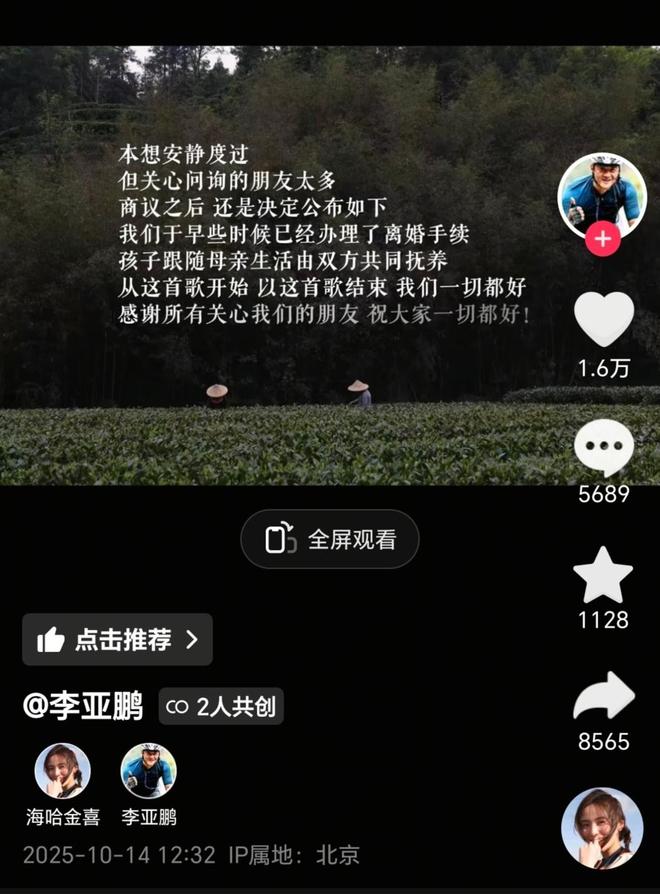Open co-creator 海哈金喜's profile
Screen dimensions: 660x894
click(x=63, y=771)
